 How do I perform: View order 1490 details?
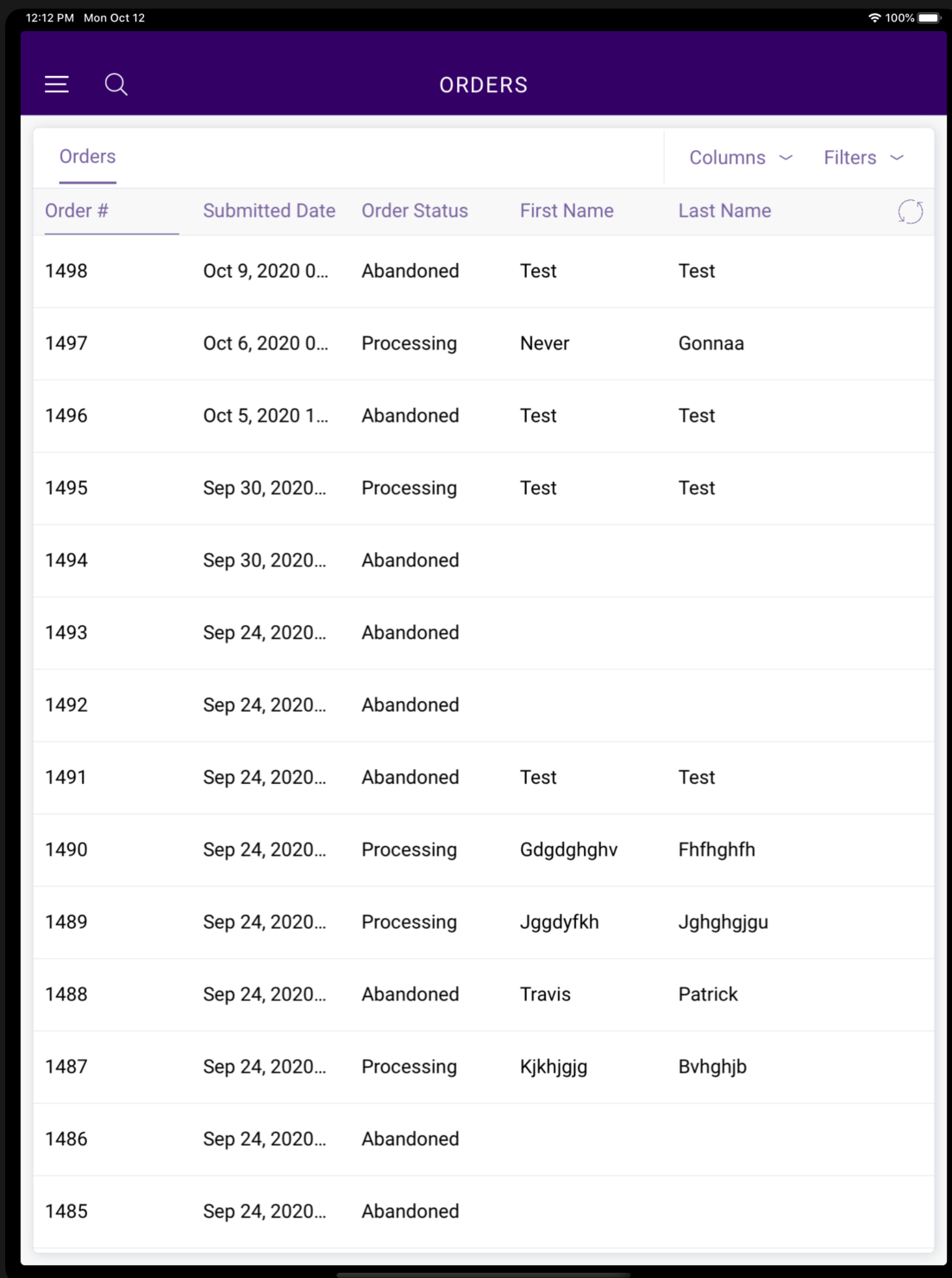[x=483, y=849]
